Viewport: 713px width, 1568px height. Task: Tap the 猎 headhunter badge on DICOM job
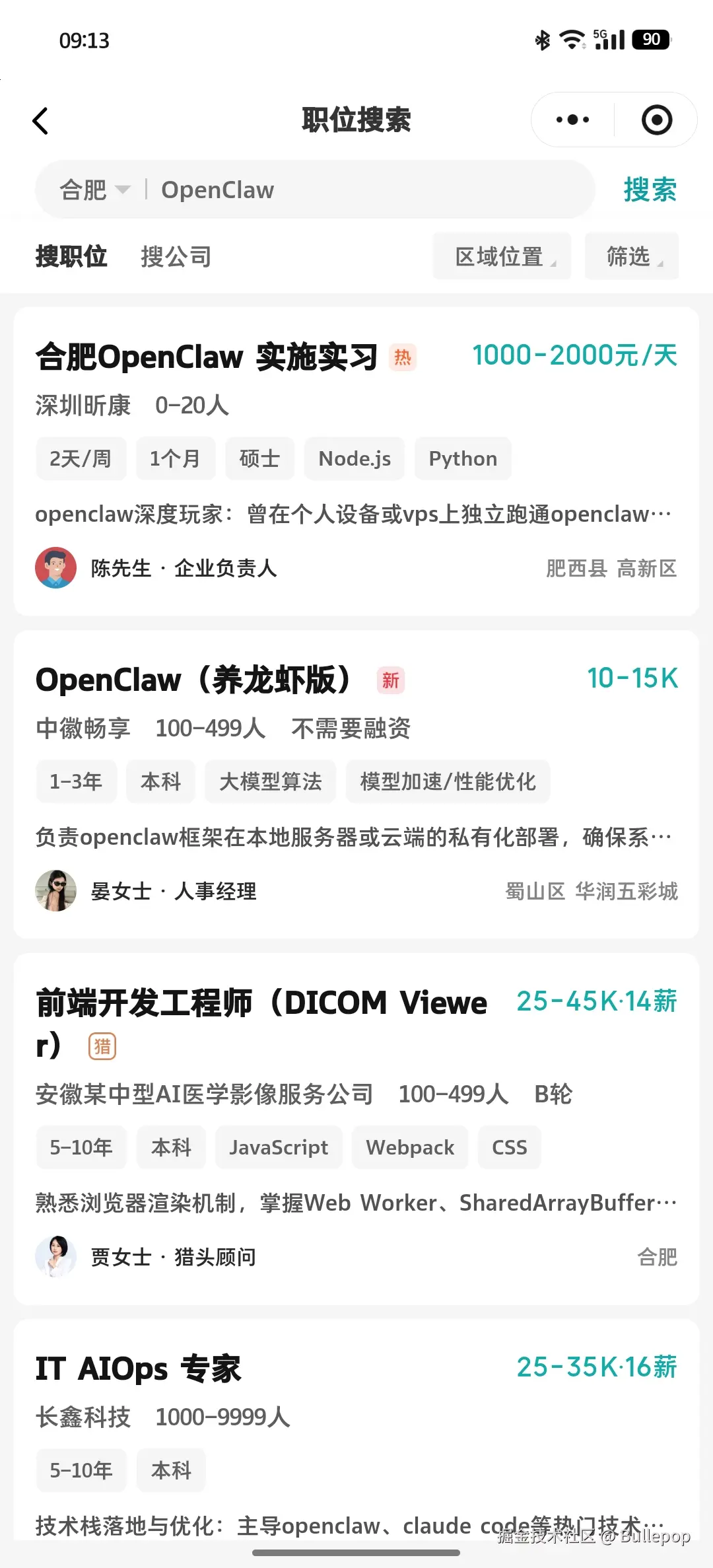[102, 1046]
